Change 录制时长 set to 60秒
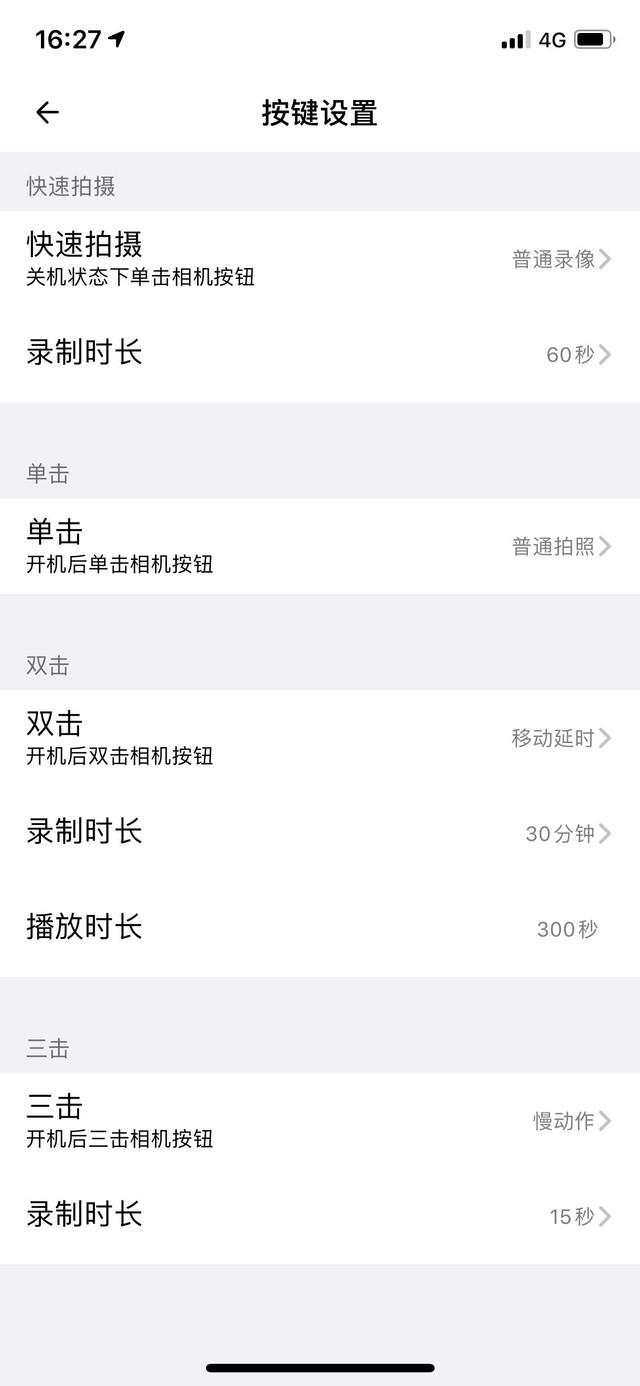 click(x=320, y=354)
